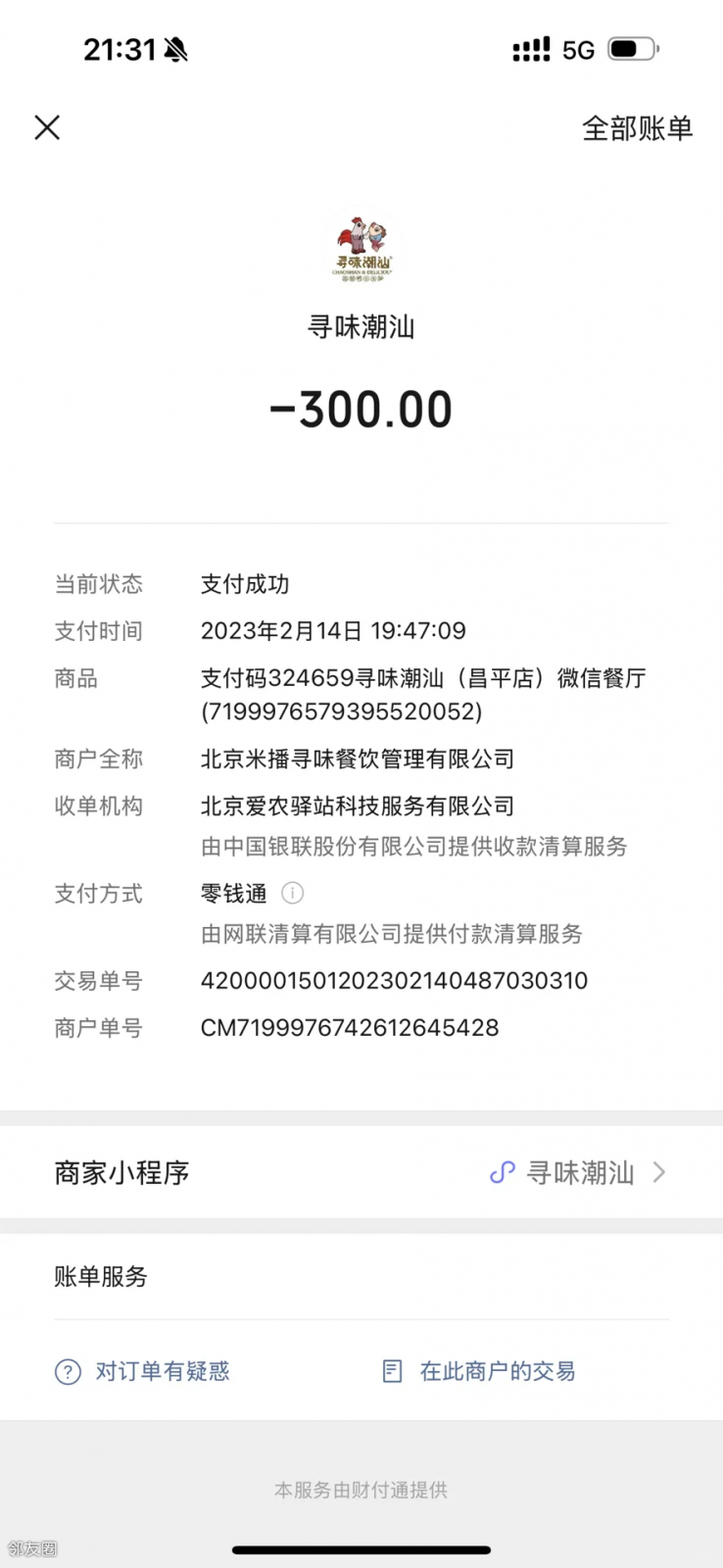The image size is (723, 1568).
Task: Tap the info icon beside 零钱通
Action: point(292,893)
